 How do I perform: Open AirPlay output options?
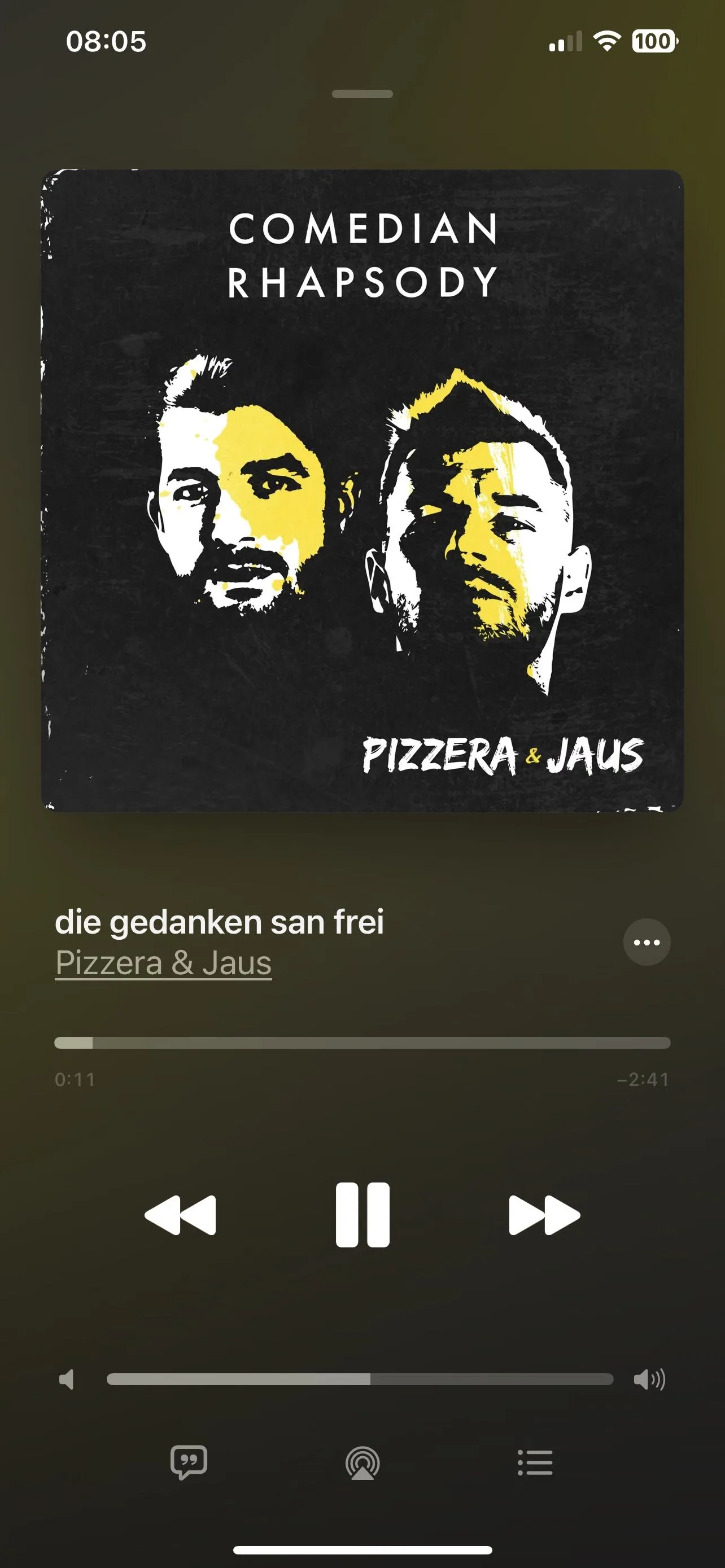click(x=362, y=1462)
